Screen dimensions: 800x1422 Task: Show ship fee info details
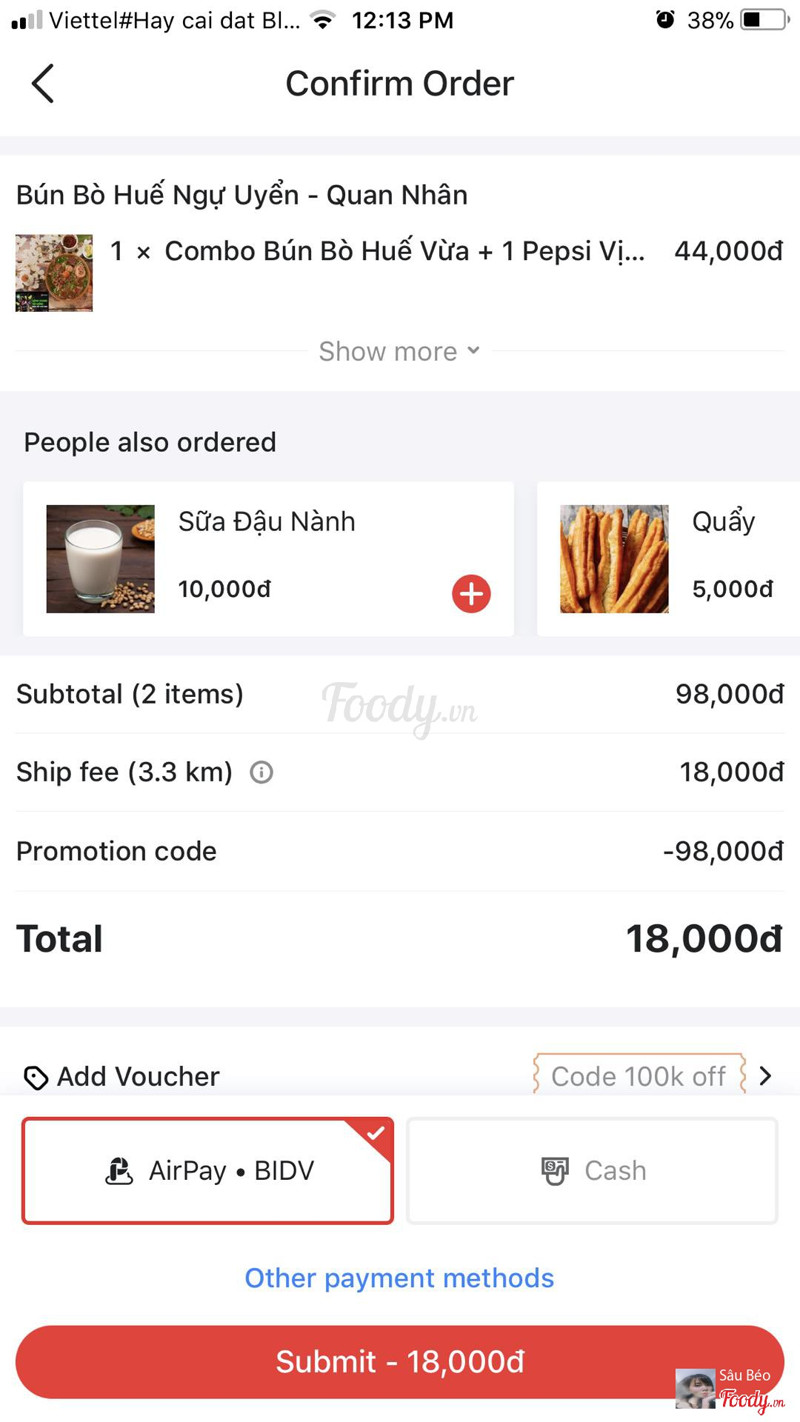coord(261,772)
